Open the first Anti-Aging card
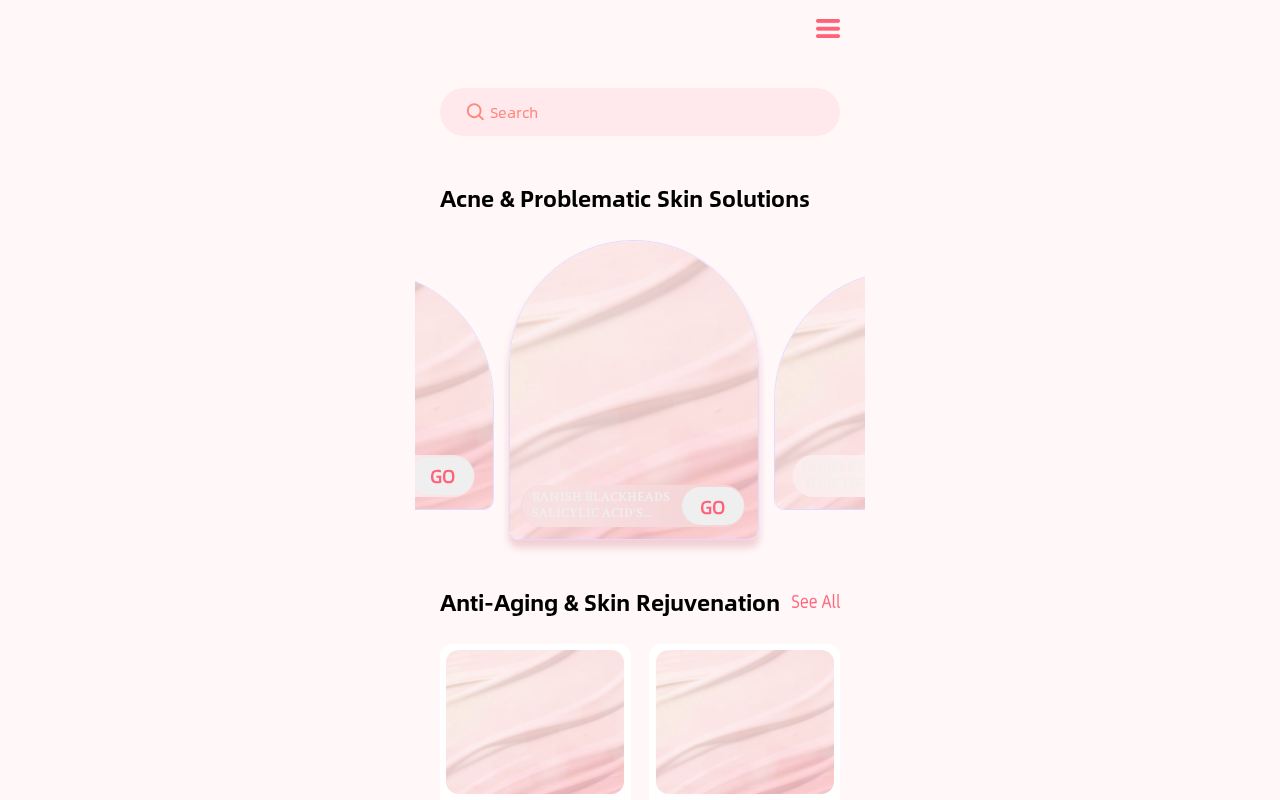 tap(535, 722)
